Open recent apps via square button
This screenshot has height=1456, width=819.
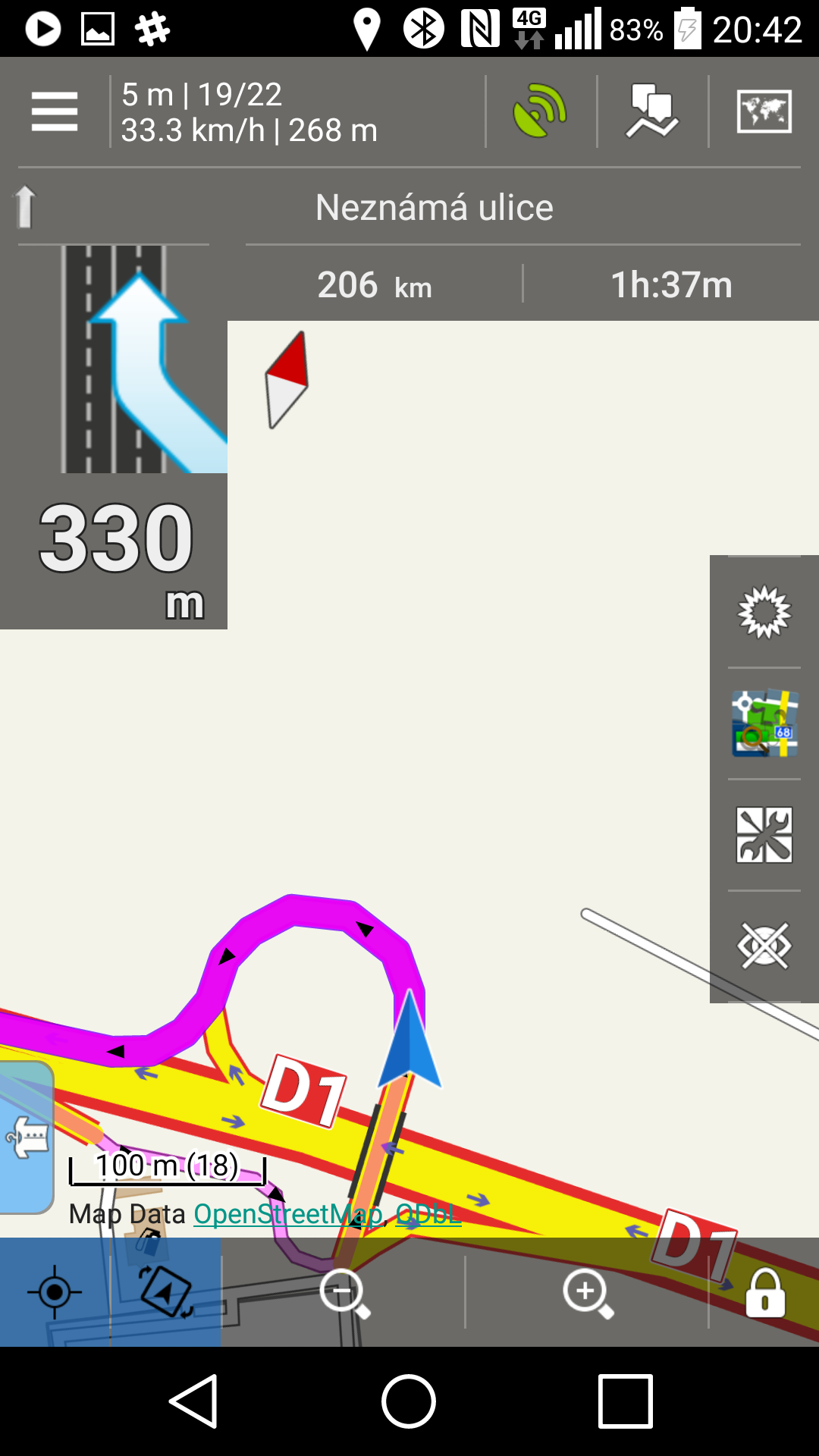coord(625,1401)
